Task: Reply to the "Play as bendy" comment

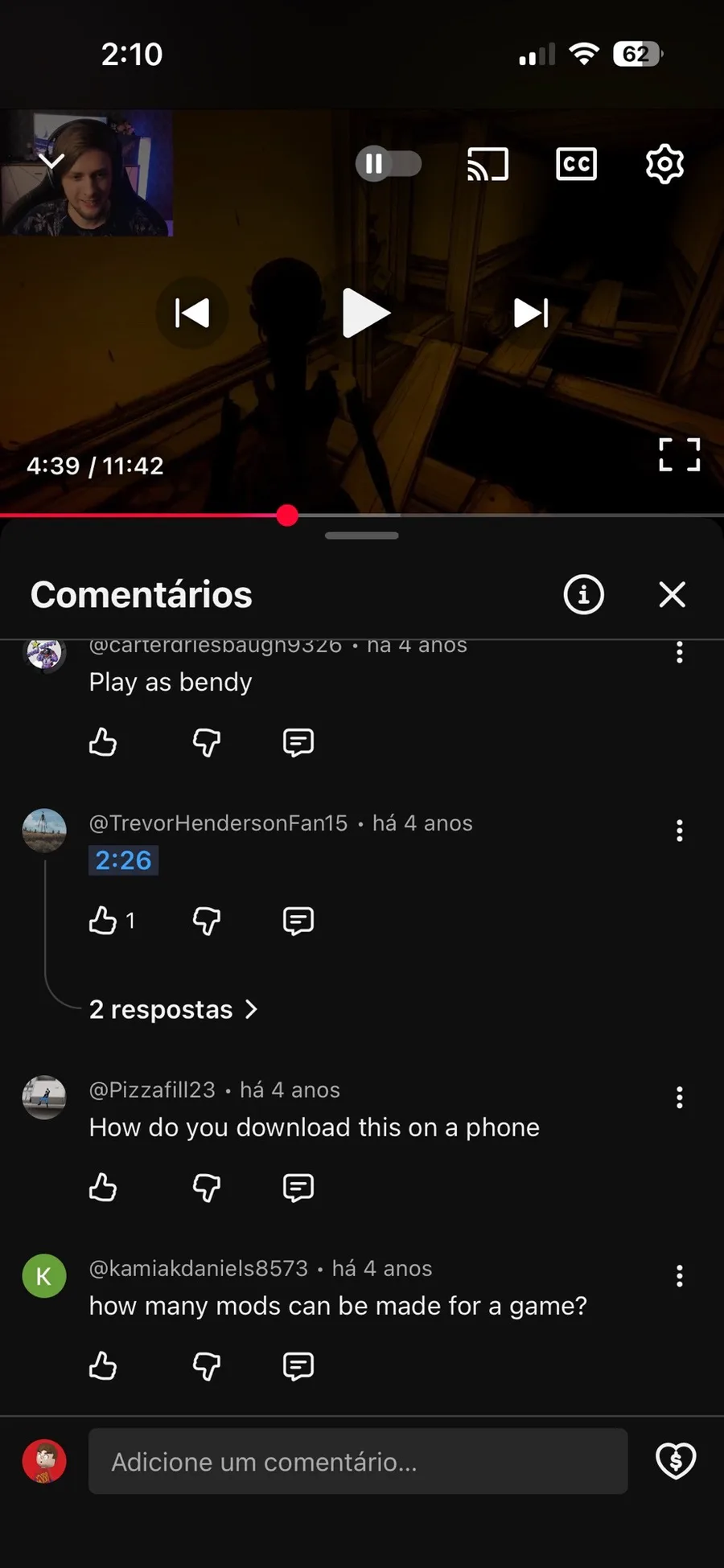Action: click(298, 742)
